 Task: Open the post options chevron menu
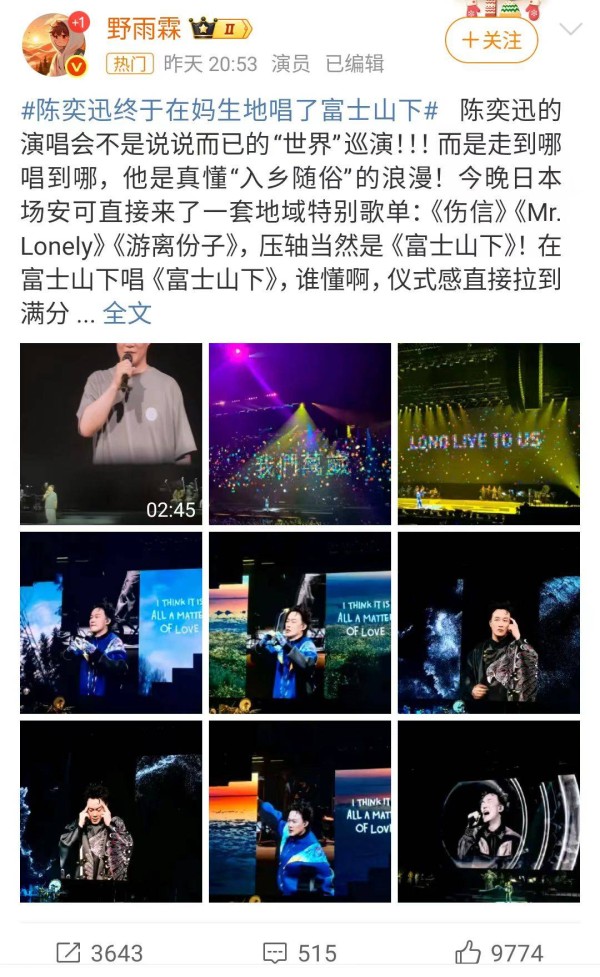[x=571, y=29]
